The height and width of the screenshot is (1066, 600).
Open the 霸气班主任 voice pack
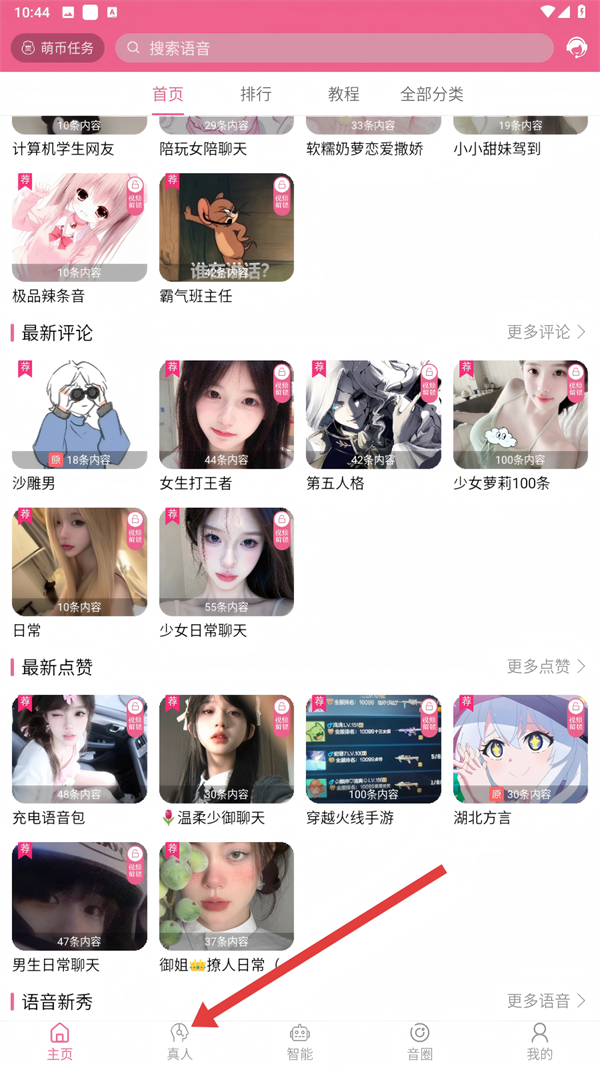(x=226, y=228)
